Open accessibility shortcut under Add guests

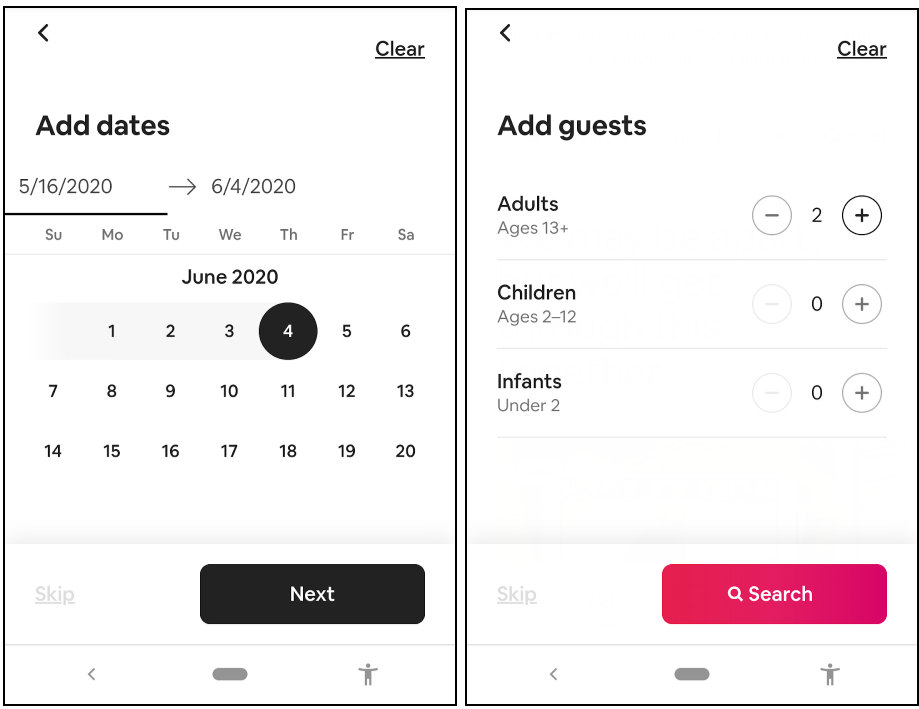click(x=830, y=674)
